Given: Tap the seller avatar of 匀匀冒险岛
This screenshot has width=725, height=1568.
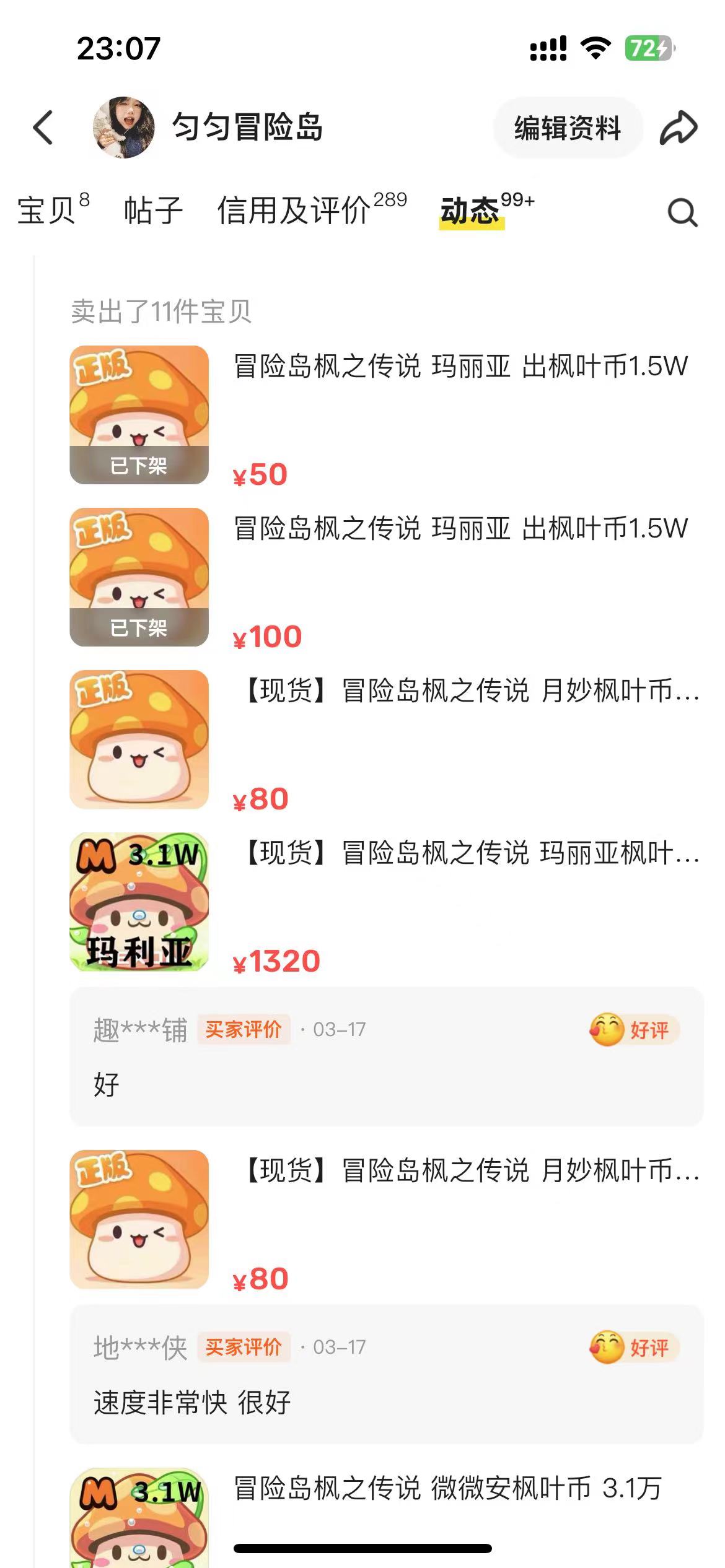Looking at the screenshot, I should click(x=121, y=128).
